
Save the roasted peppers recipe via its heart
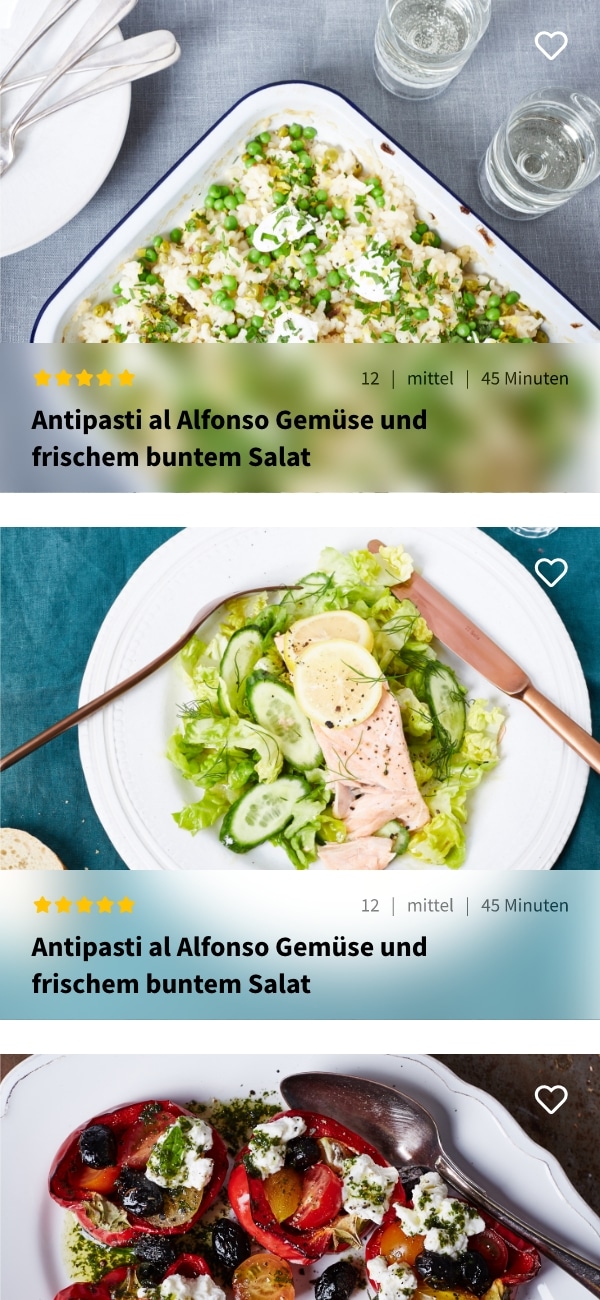(x=551, y=1100)
